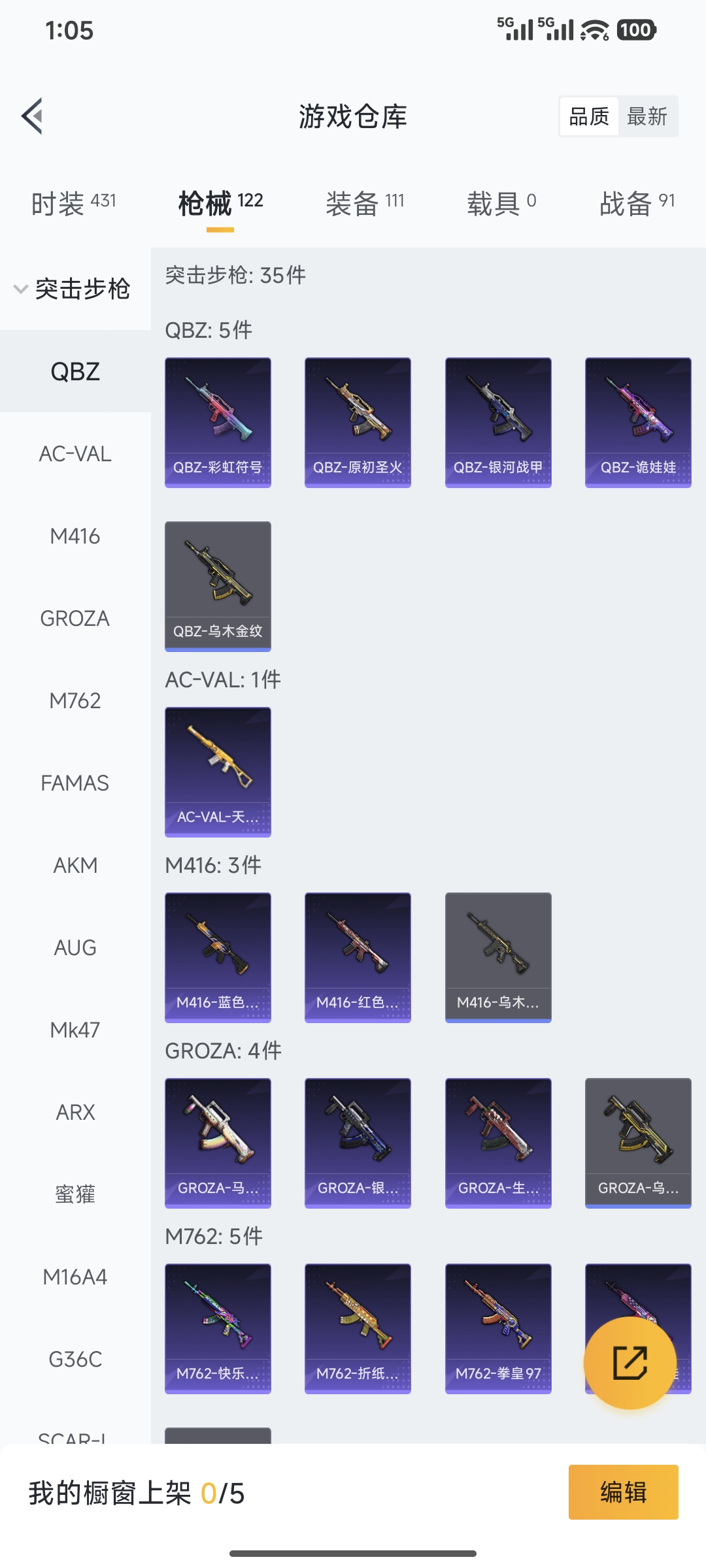Image resolution: width=706 pixels, height=1568 pixels.
Task: Open the 战备 tab
Action: click(637, 203)
